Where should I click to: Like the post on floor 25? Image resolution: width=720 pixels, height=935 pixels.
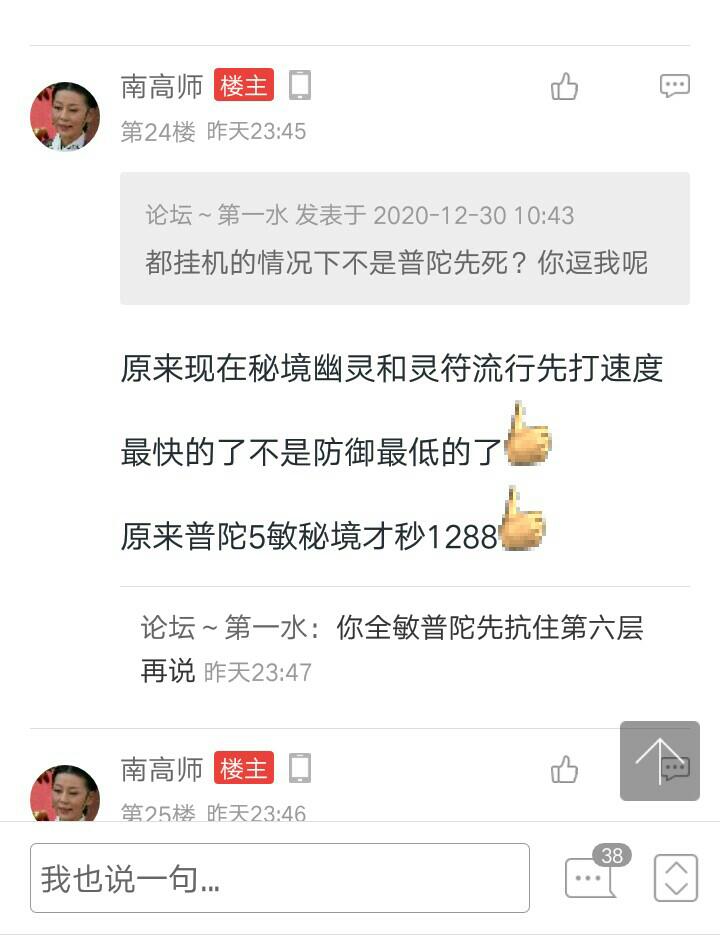click(565, 770)
